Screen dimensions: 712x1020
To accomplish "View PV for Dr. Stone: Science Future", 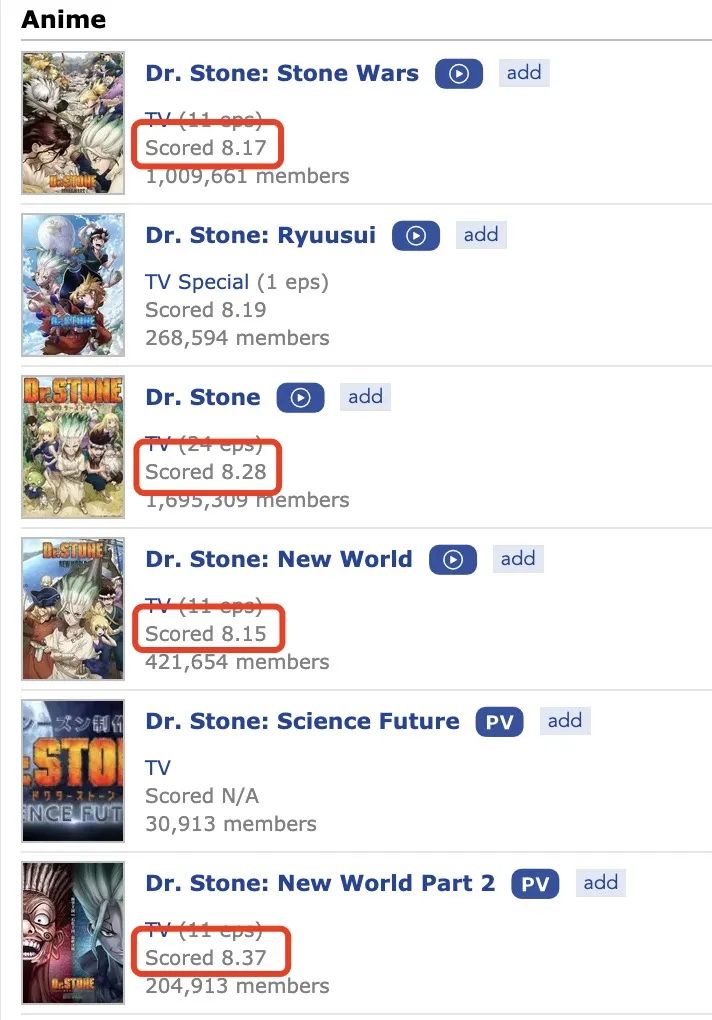I will (499, 722).
